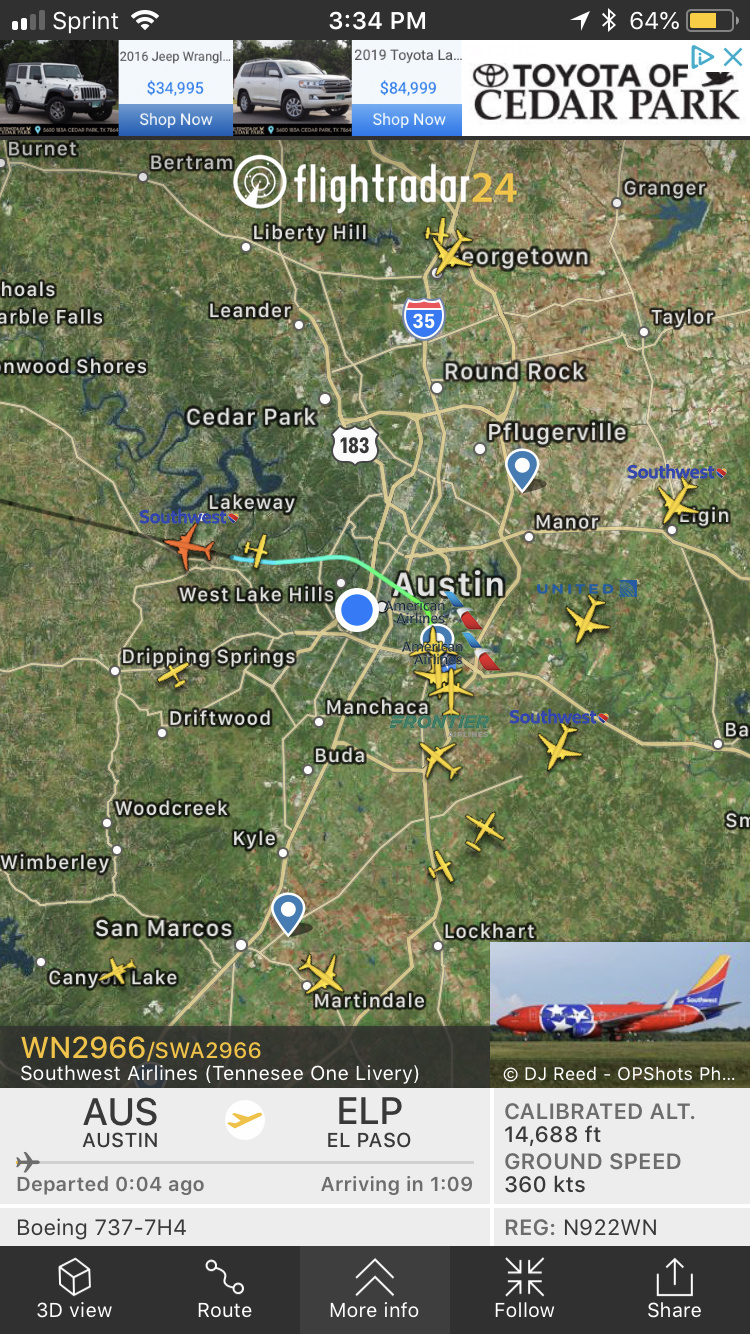750x1334 pixels.
Task: Select the United plane on the map
Action: (x=587, y=621)
